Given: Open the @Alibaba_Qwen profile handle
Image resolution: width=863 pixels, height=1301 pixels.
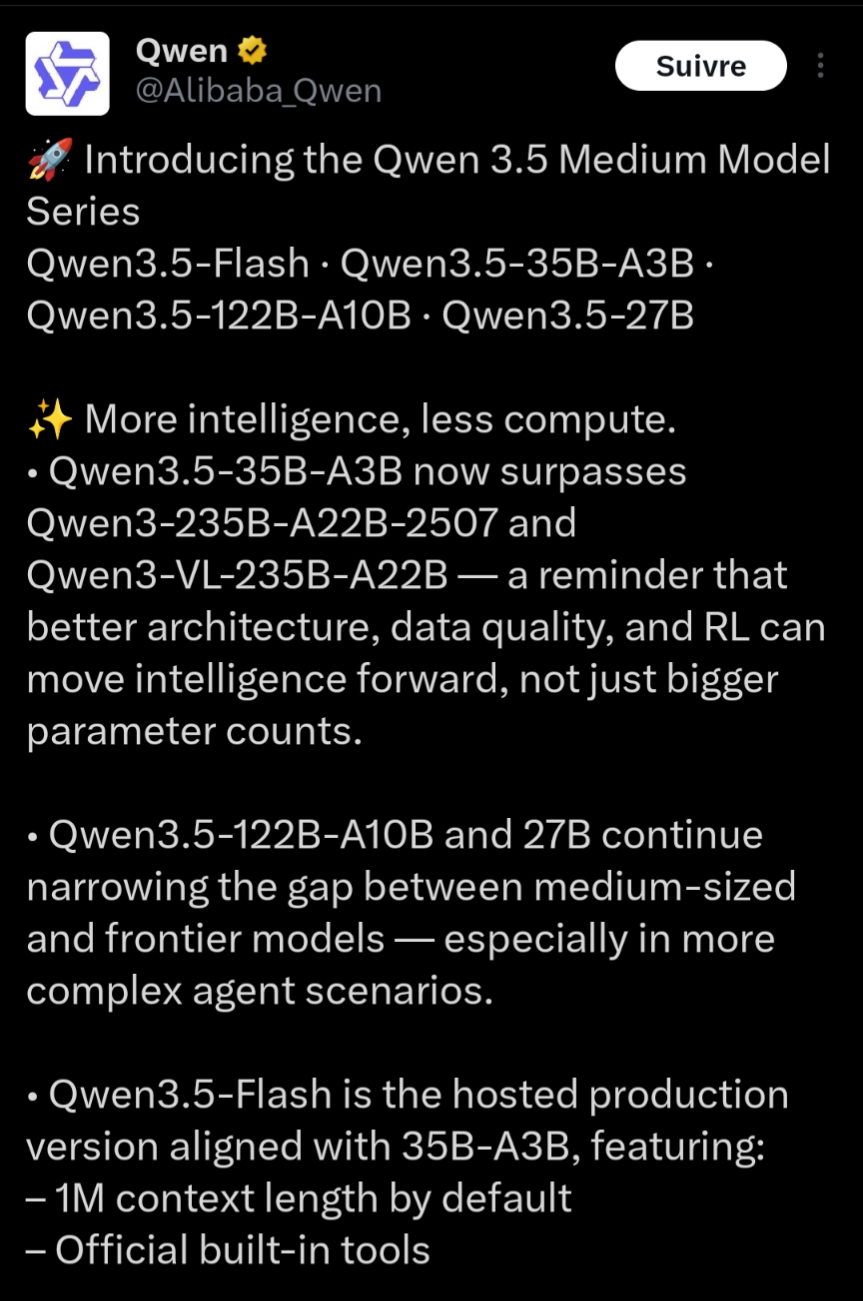Looking at the screenshot, I should 258,91.
